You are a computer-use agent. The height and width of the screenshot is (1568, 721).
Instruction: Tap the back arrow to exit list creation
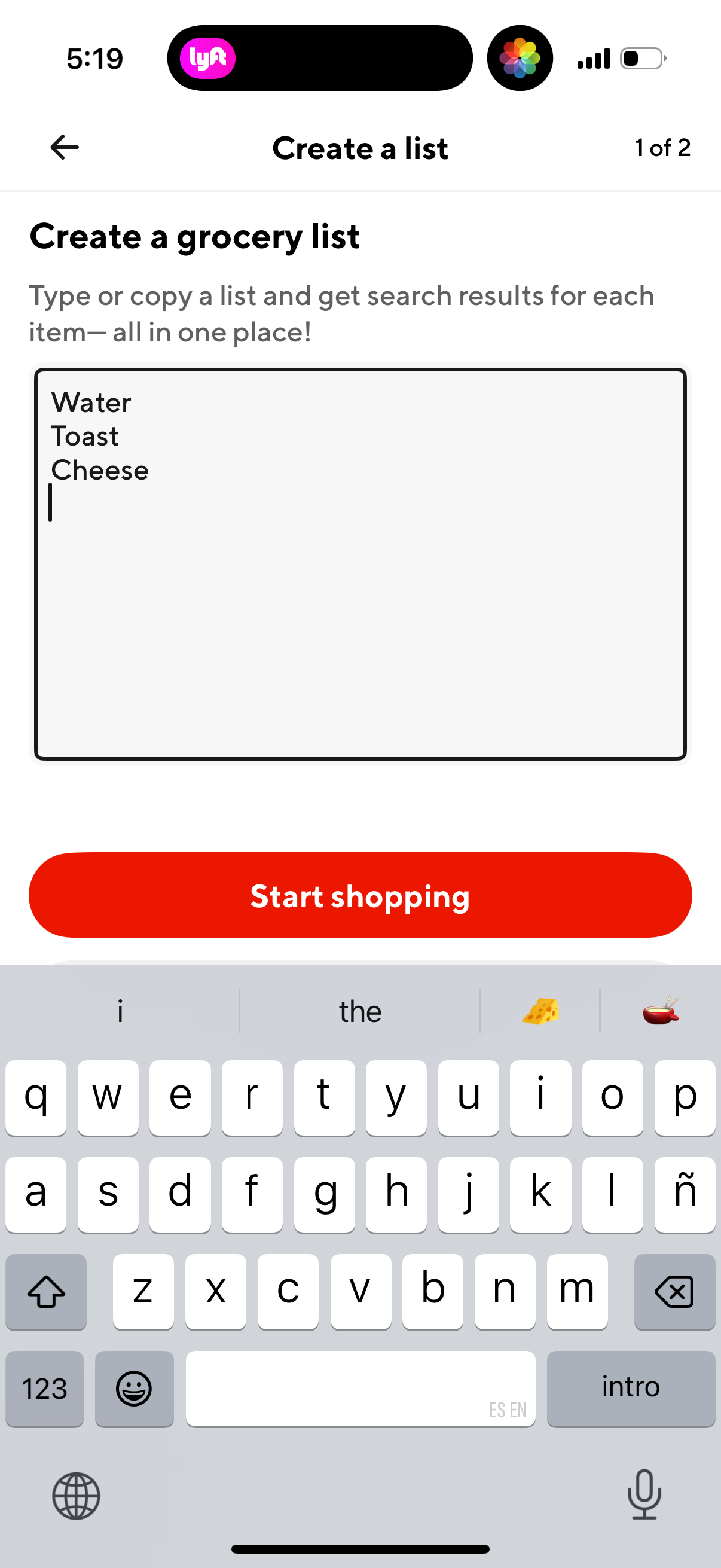pyautogui.click(x=63, y=147)
